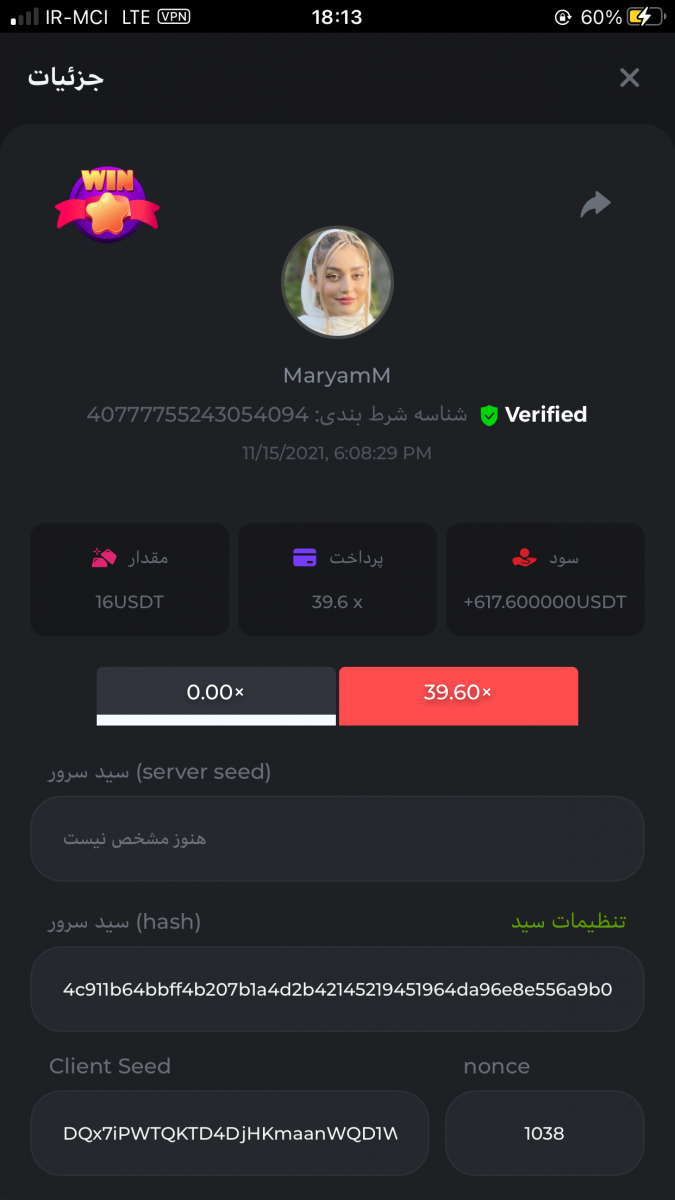Tap the Client Seed field
Image resolution: width=675 pixels, height=1200 pixels.
pos(230,1133)
